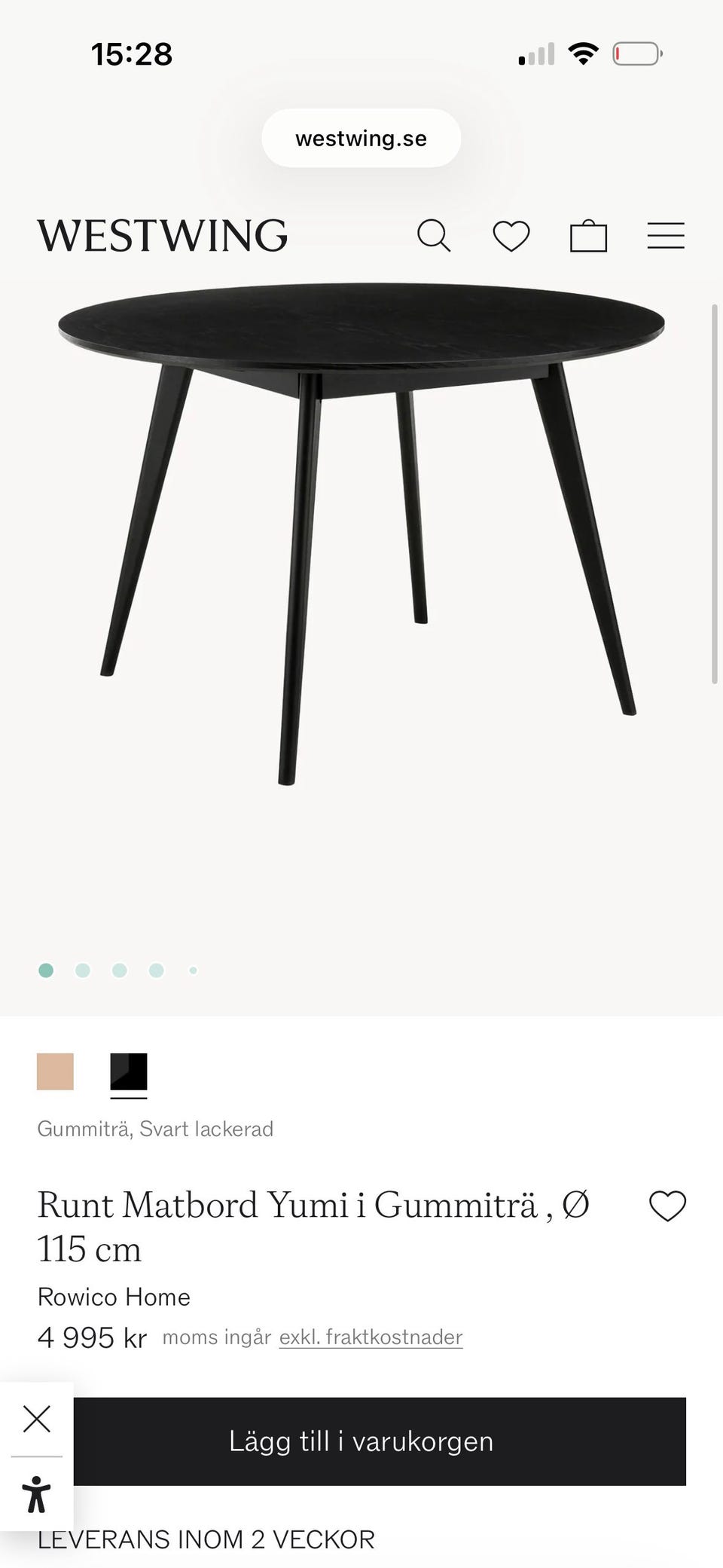Select the beige natural wood color

coord(56,1071)
